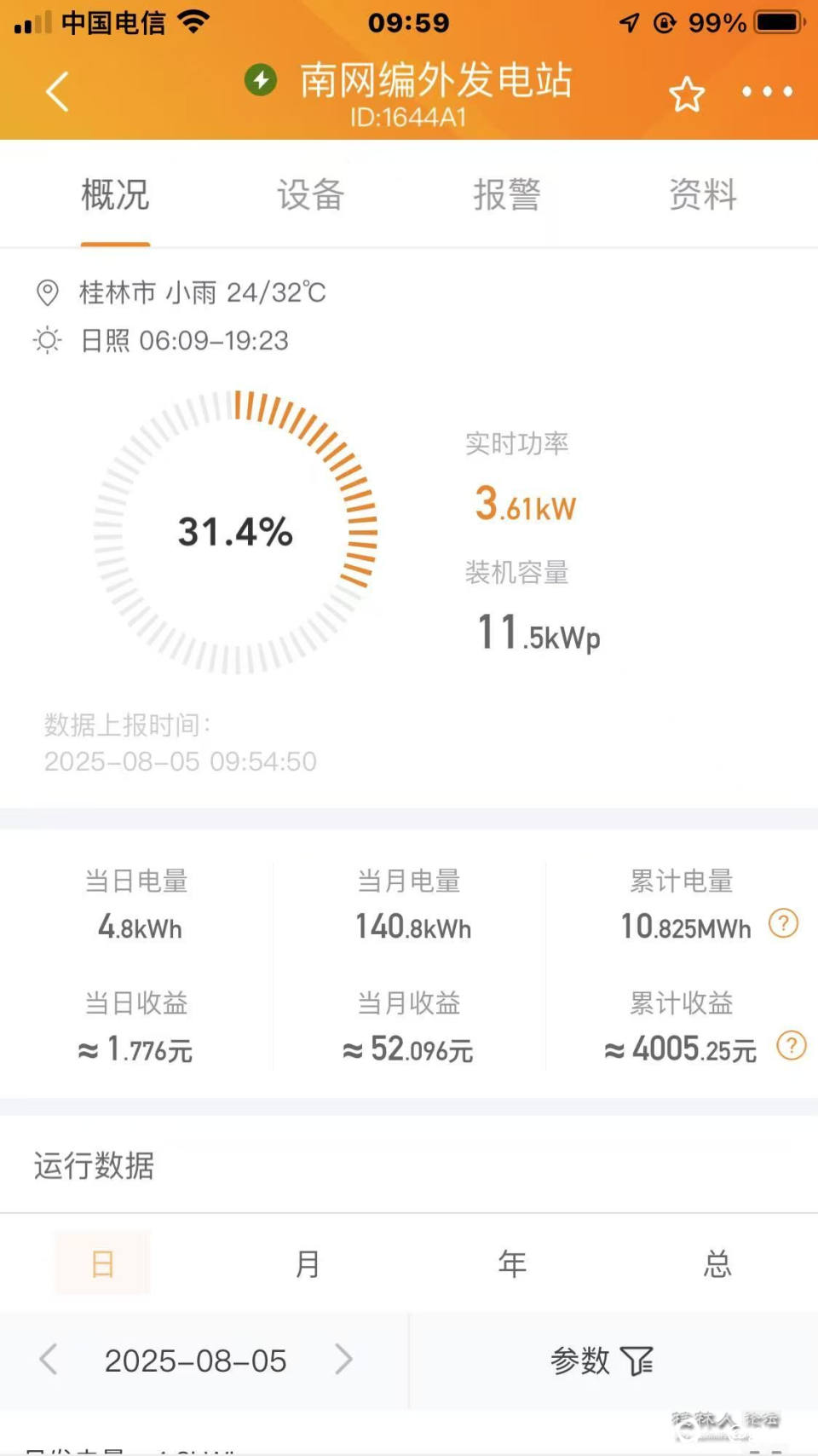Open the three-dot overflow menu
The width and height of the screenshot is (818, 1456).
(766, 92)
